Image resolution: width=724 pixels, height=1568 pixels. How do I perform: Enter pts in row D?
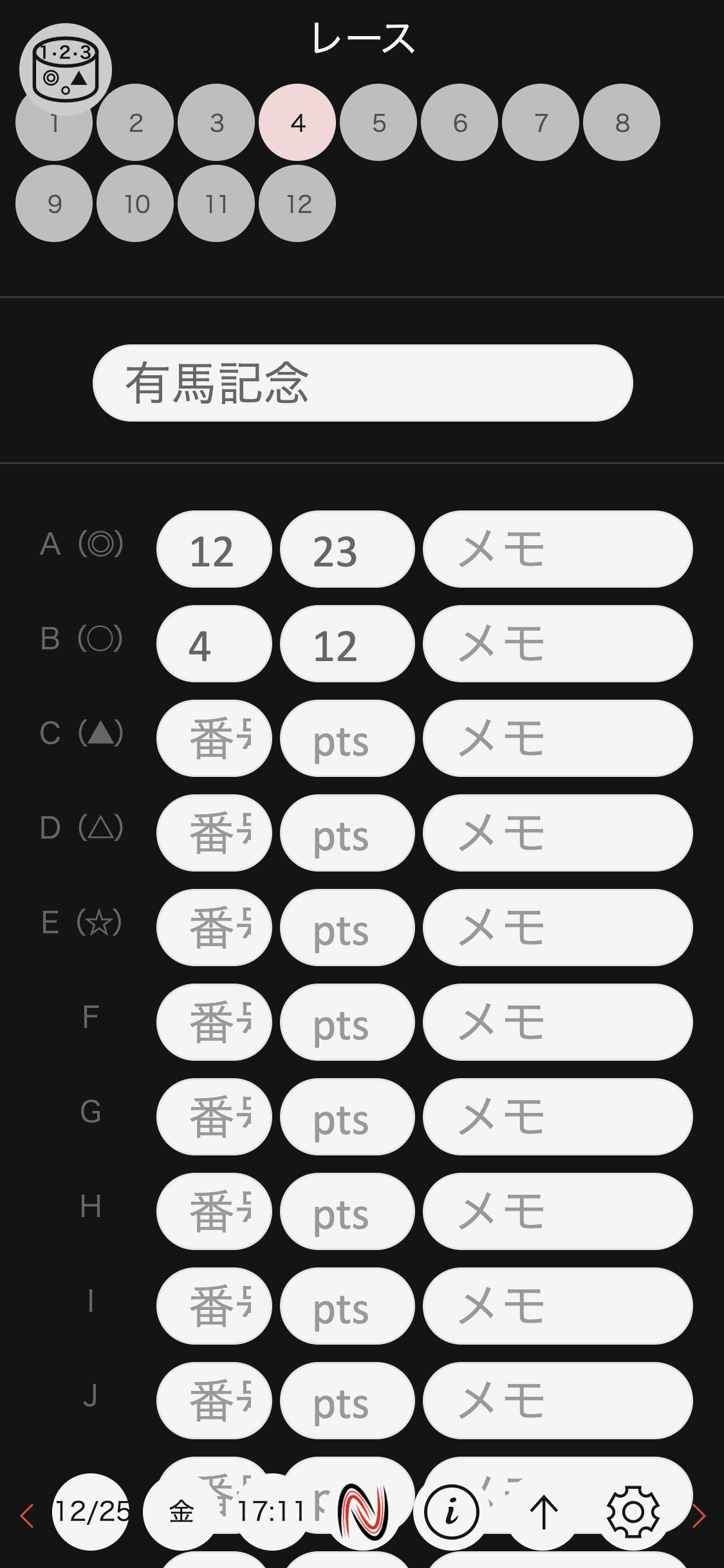(x=348, y=833)
